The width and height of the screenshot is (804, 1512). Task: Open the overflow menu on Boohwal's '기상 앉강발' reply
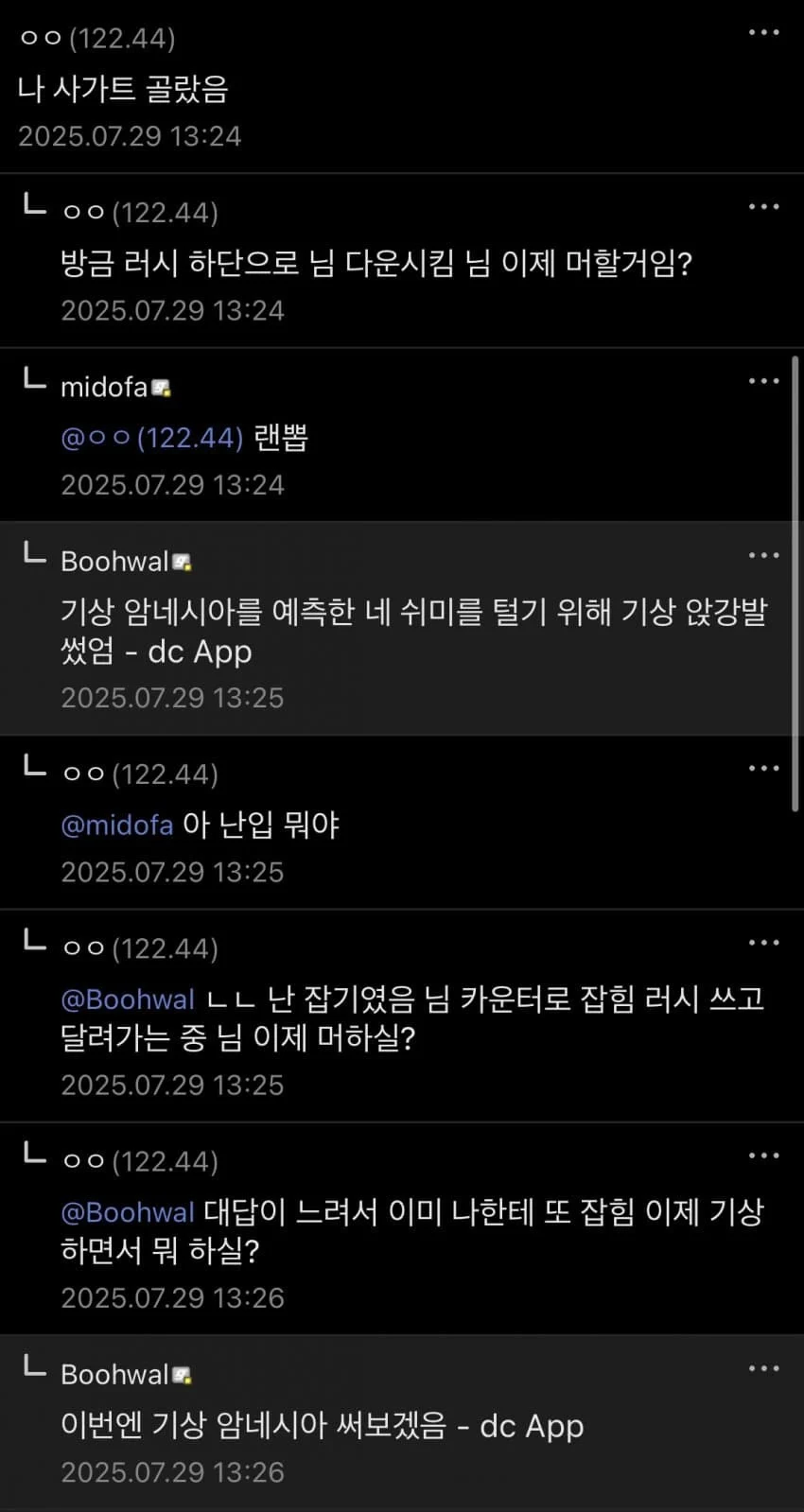763,555
